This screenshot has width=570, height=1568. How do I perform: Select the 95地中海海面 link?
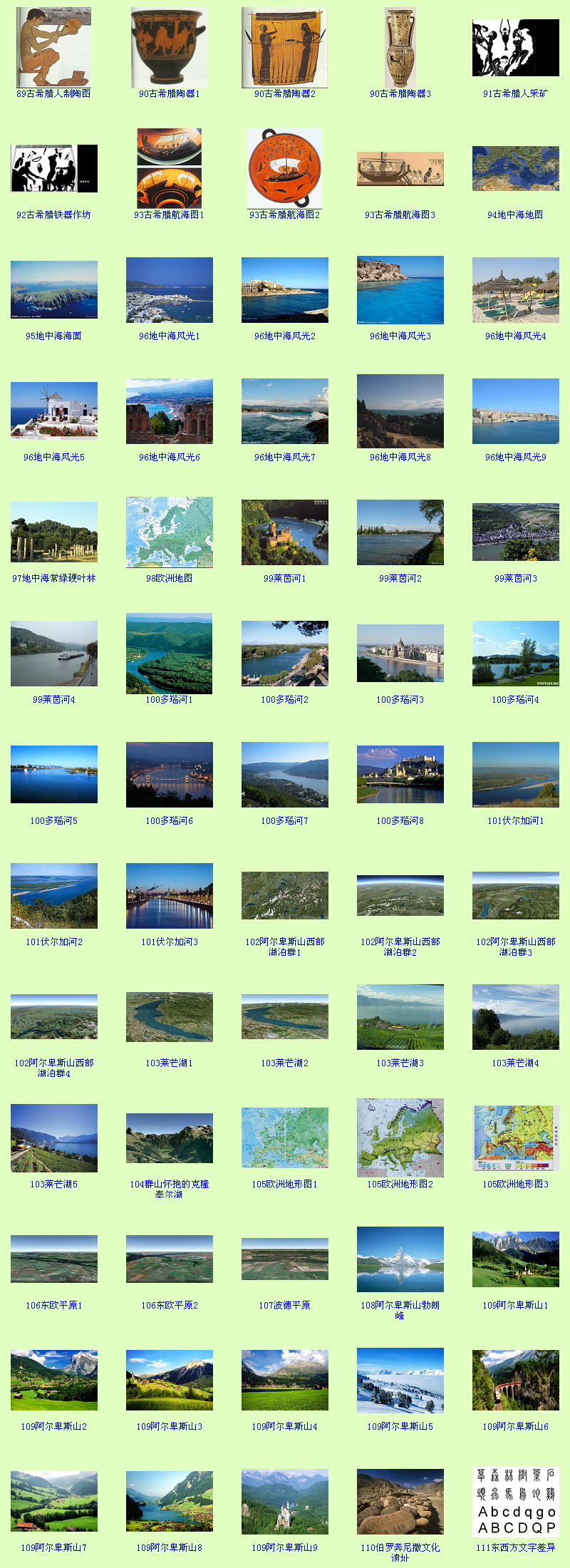(53, 336)
